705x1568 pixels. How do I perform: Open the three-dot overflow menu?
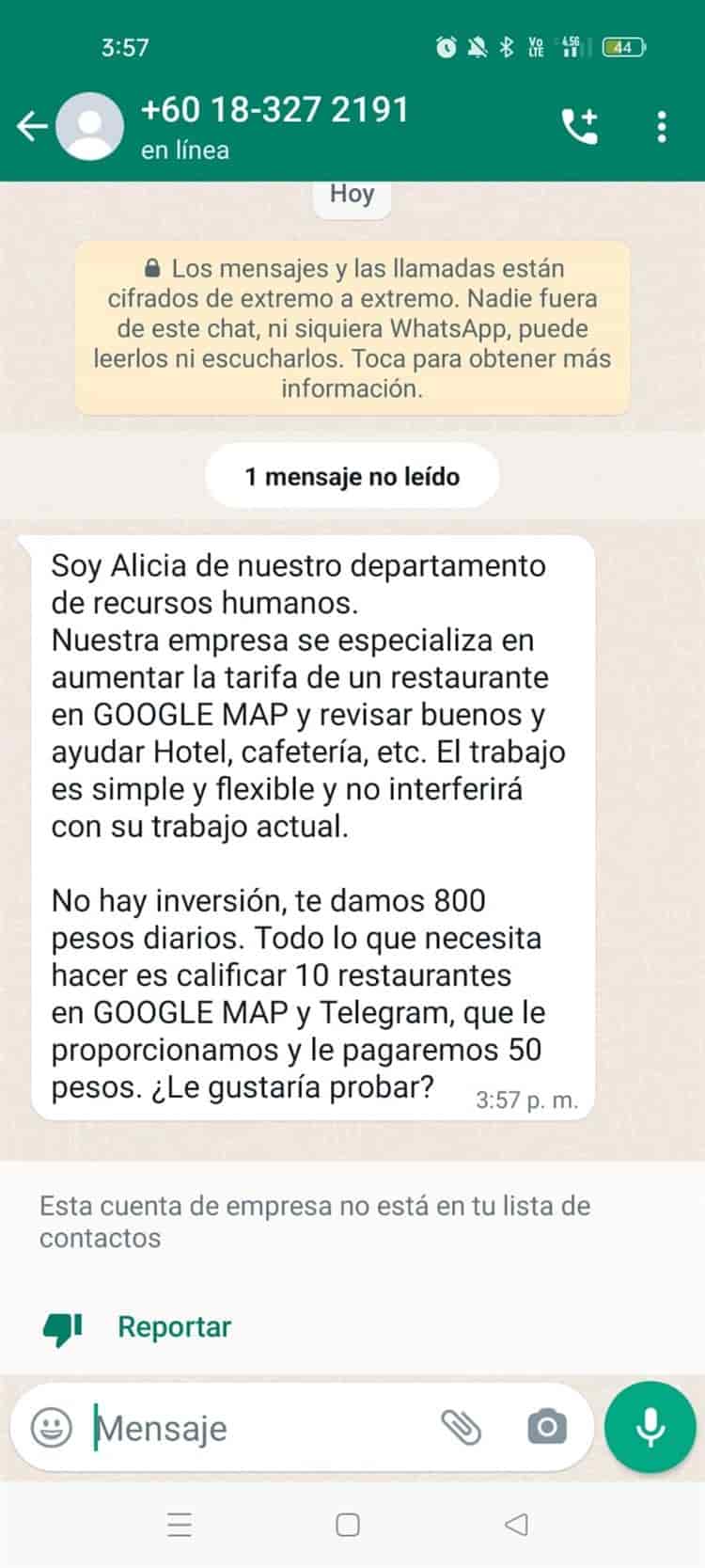click(663, 126)
